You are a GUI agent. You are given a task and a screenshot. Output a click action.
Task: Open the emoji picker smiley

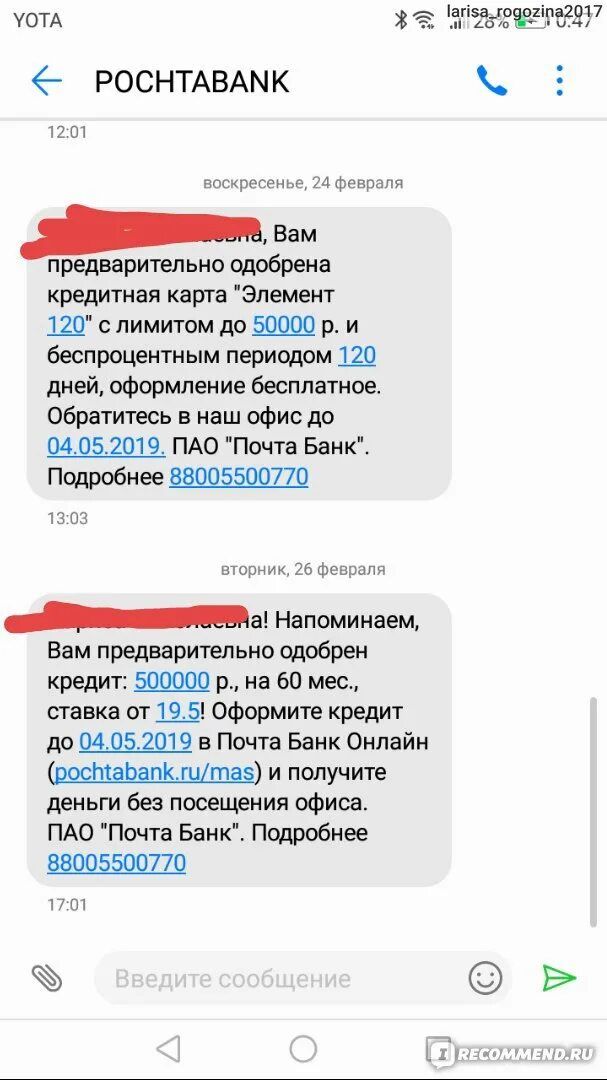click(x=485, y=977)
